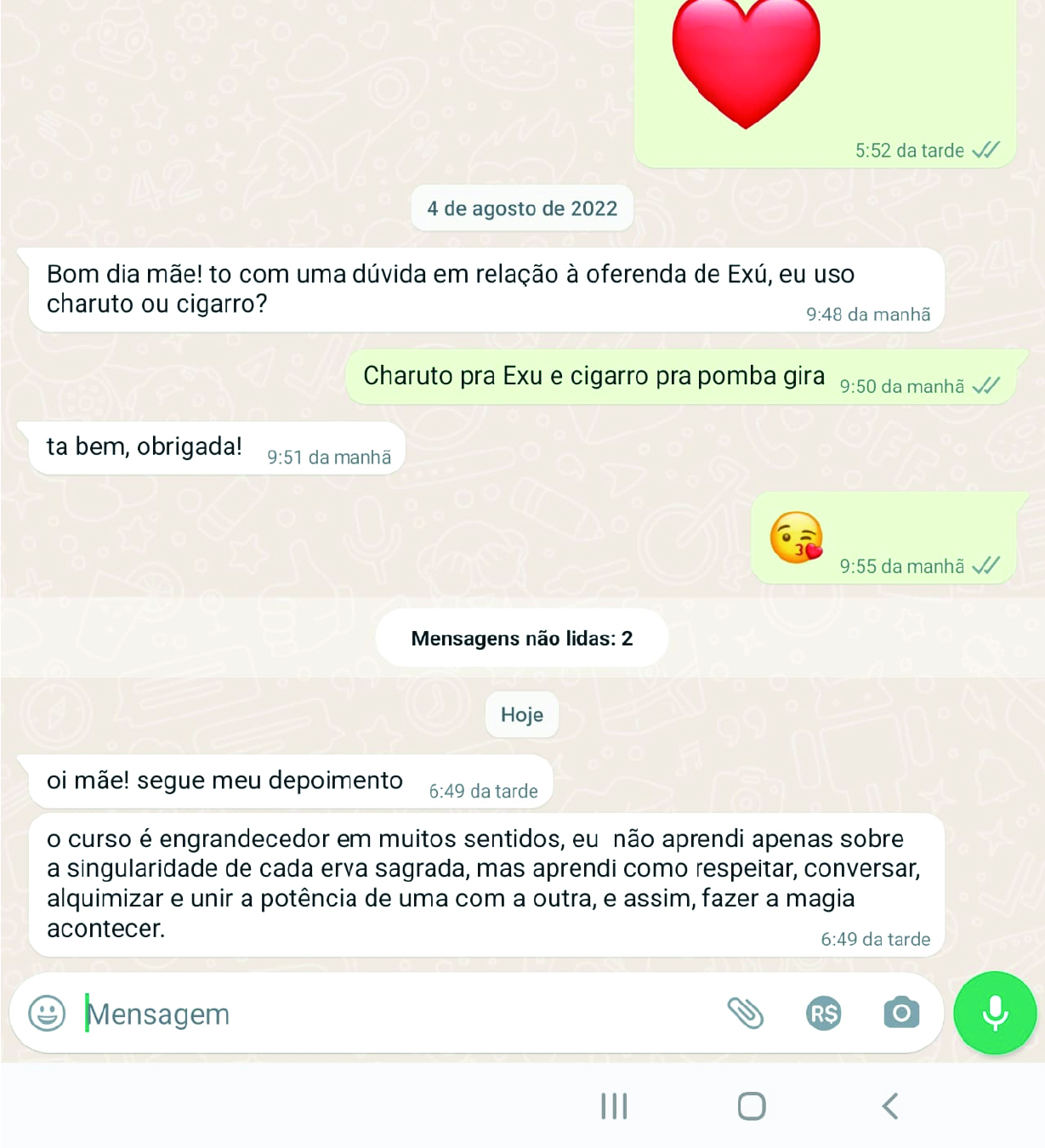Select the 'ta bem, obrigada!' message
This screenshot has width=1045, height=1148.
(146, 446)
